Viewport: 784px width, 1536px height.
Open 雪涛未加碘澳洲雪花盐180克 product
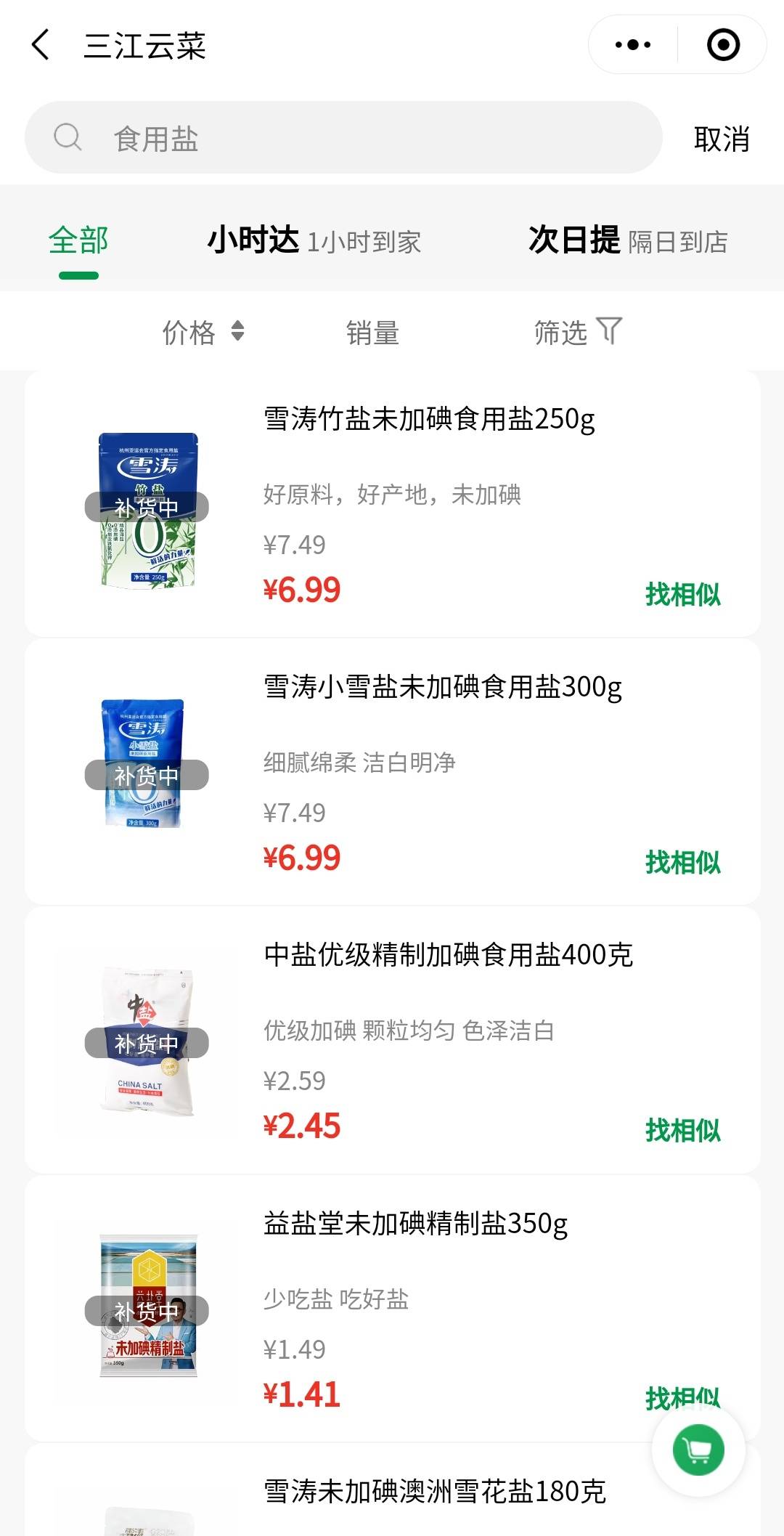434,1492
